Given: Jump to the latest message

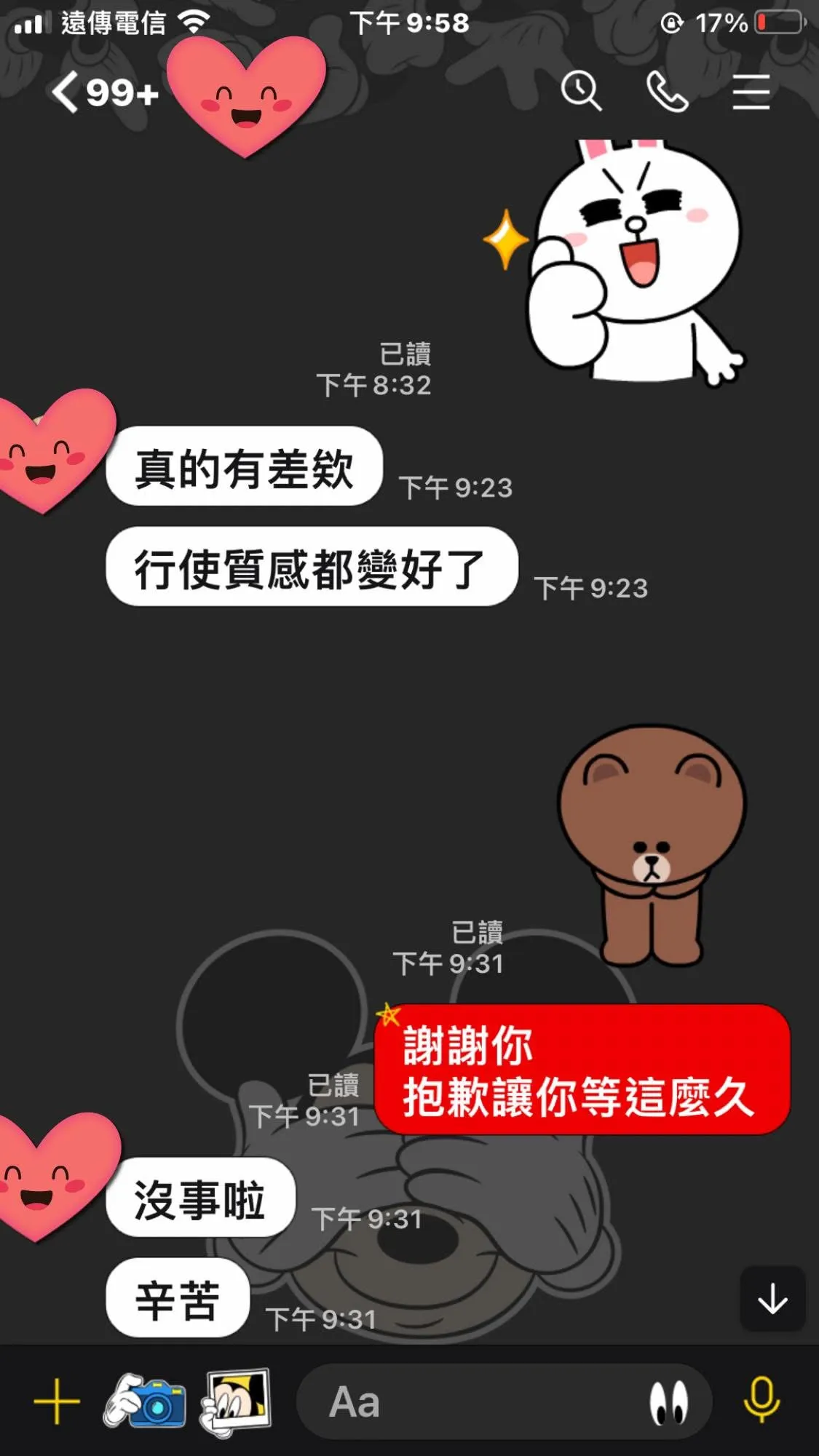Looking at the screenshot, I should click(x=772, y=1299).
